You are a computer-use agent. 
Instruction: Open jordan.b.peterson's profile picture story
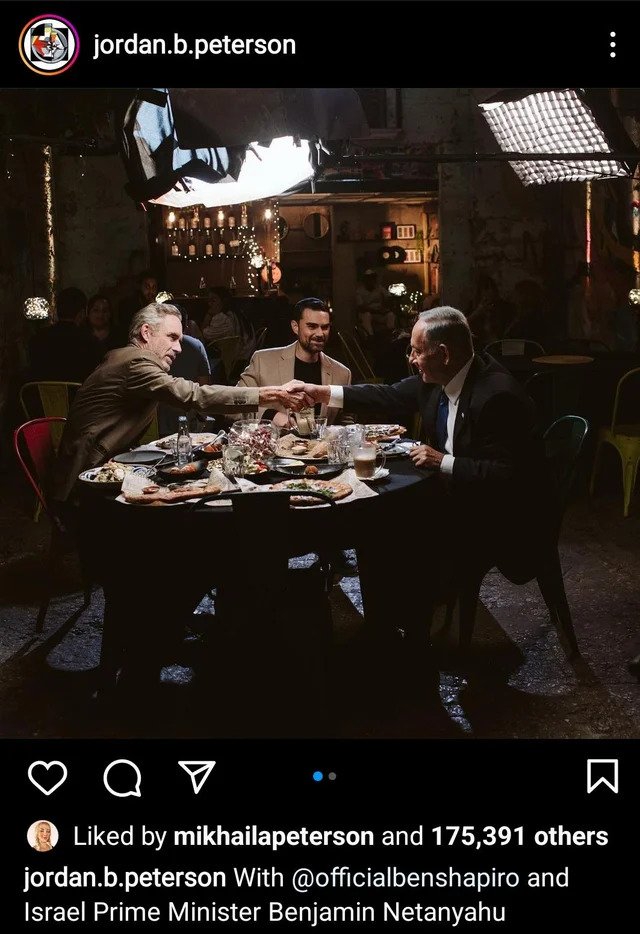click(47, 45)
